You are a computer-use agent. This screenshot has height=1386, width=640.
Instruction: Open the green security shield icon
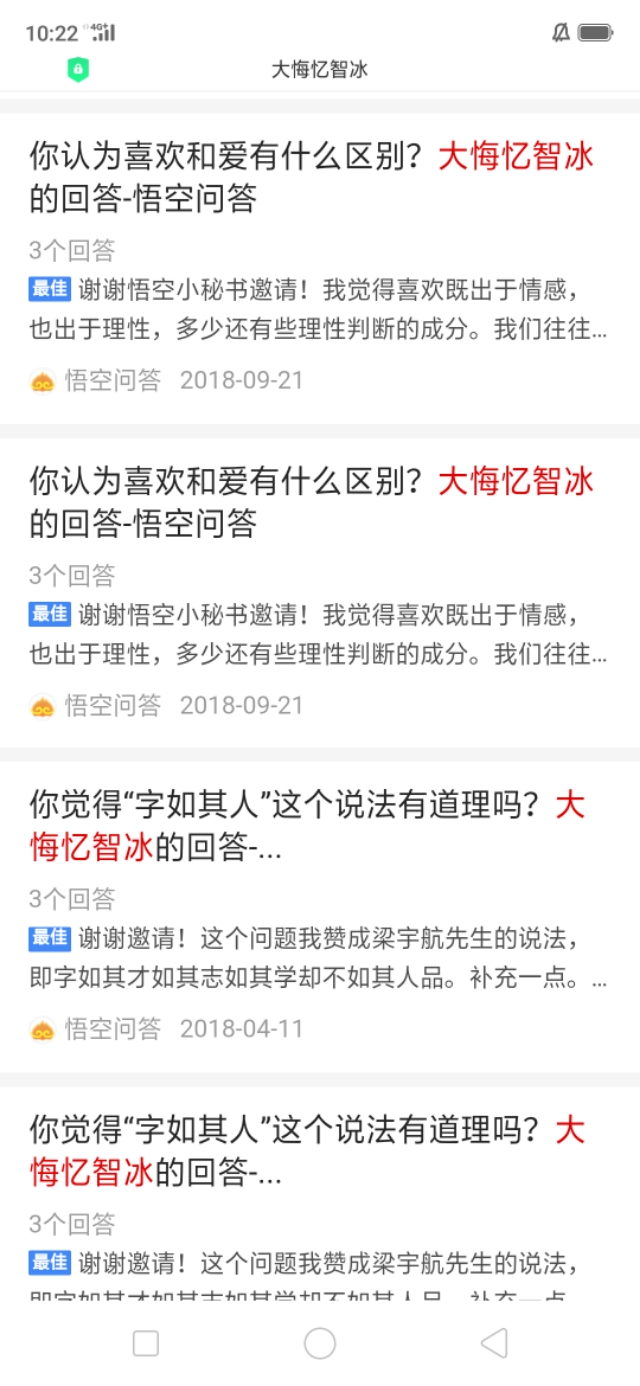point(78,69)
